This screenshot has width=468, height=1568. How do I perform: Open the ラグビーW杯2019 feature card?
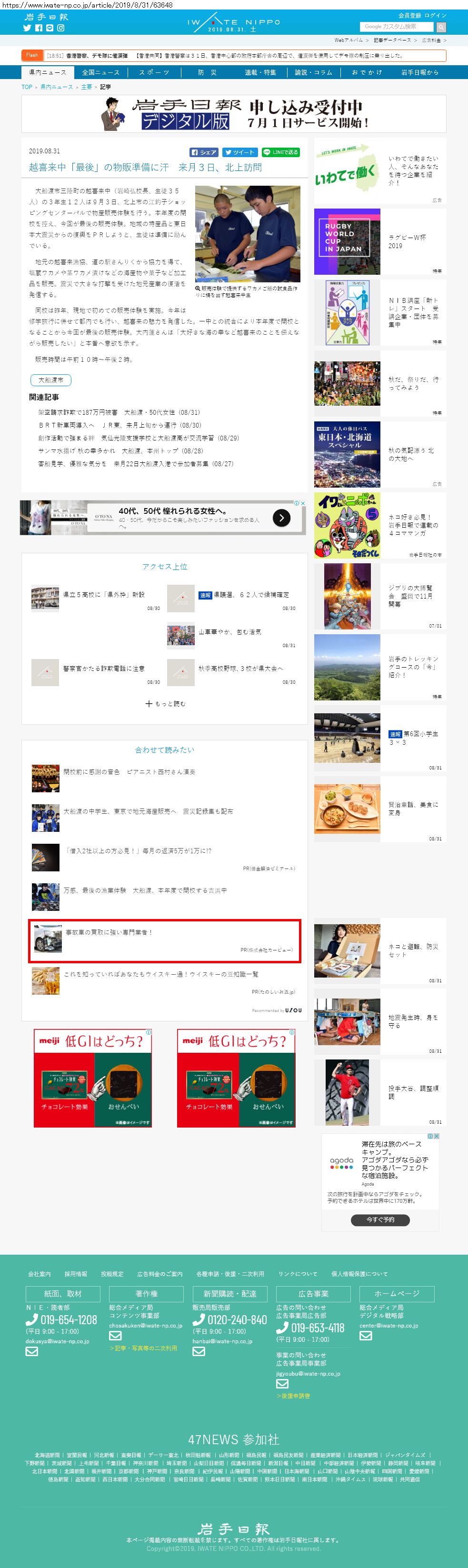(x=380, y=242)
